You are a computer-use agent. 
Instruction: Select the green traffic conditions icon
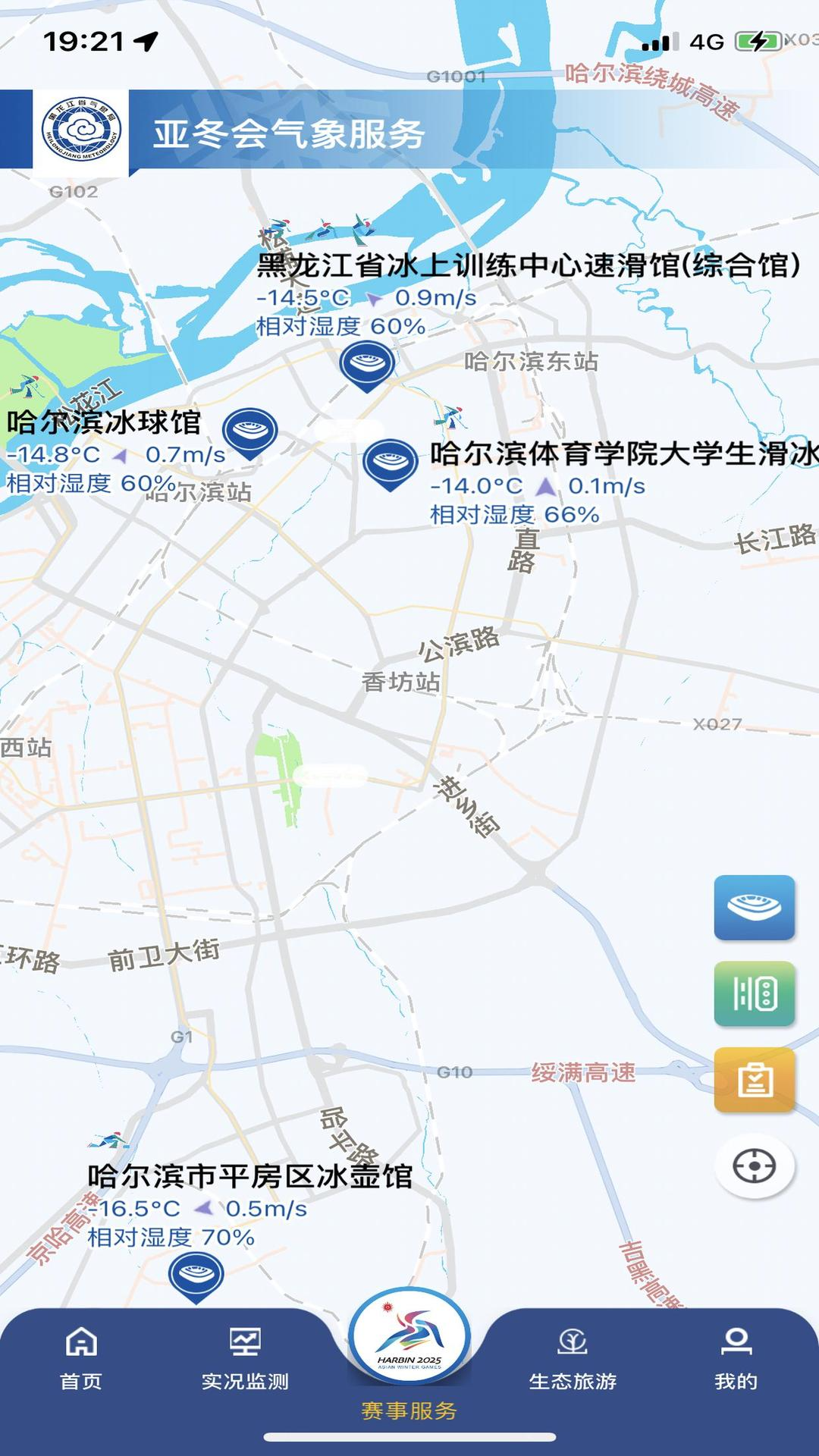(x=753, y=993)
